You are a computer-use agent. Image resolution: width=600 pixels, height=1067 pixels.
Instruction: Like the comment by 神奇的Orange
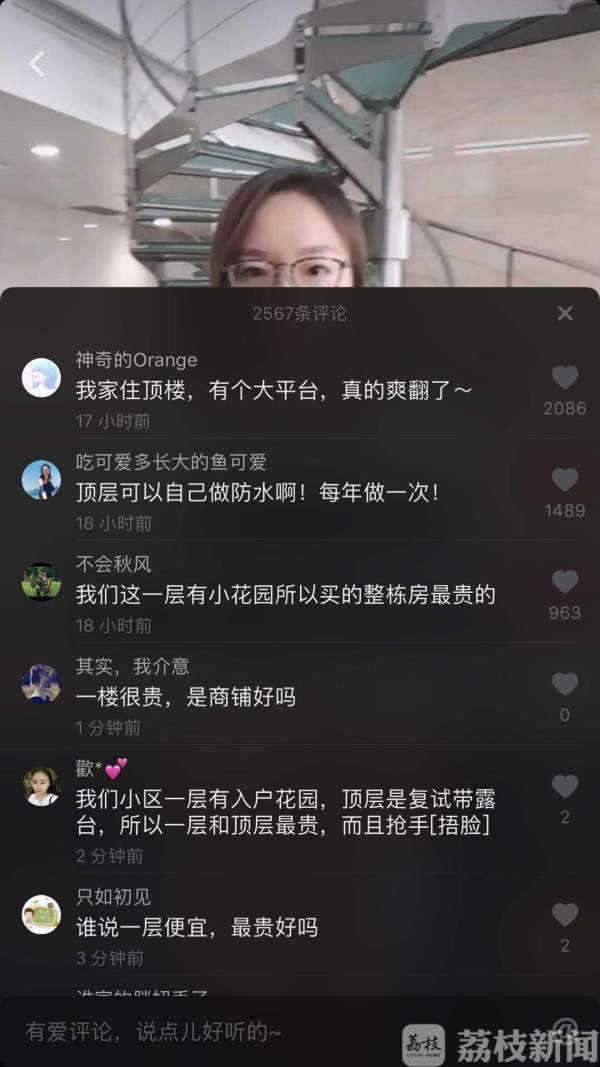565,378
